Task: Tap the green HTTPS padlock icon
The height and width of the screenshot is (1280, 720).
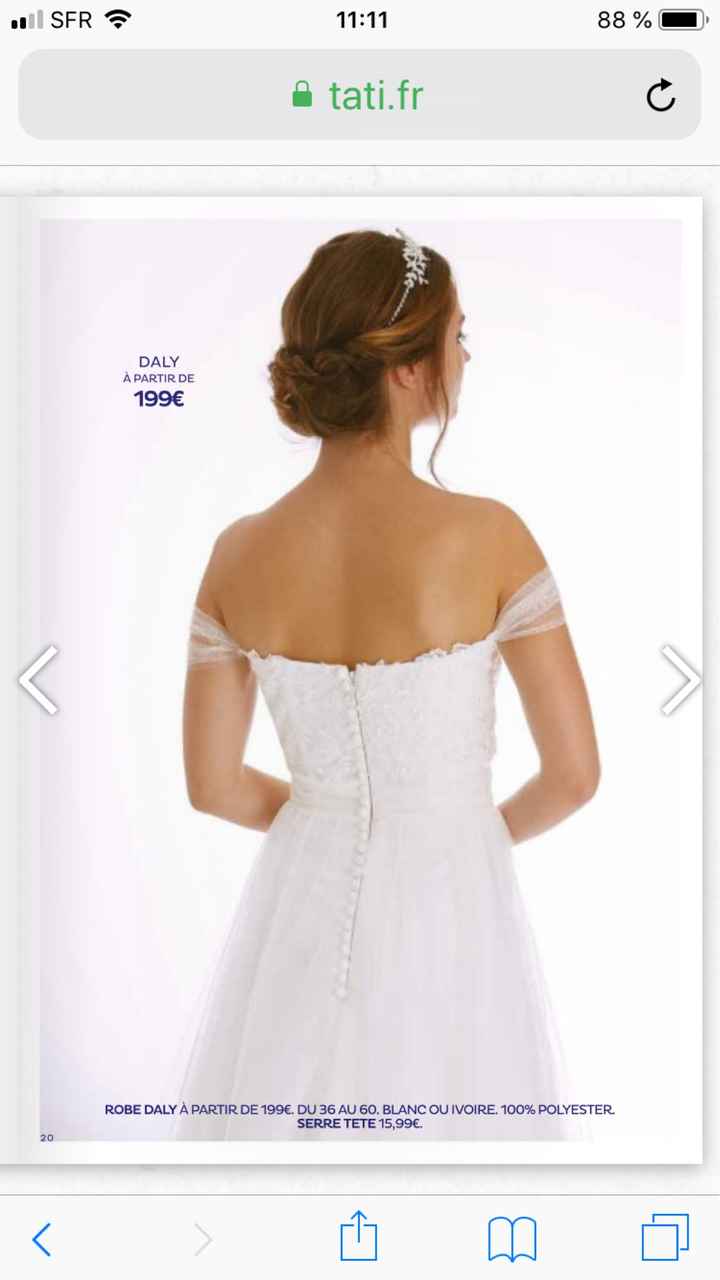Action: tap(302, 95)
